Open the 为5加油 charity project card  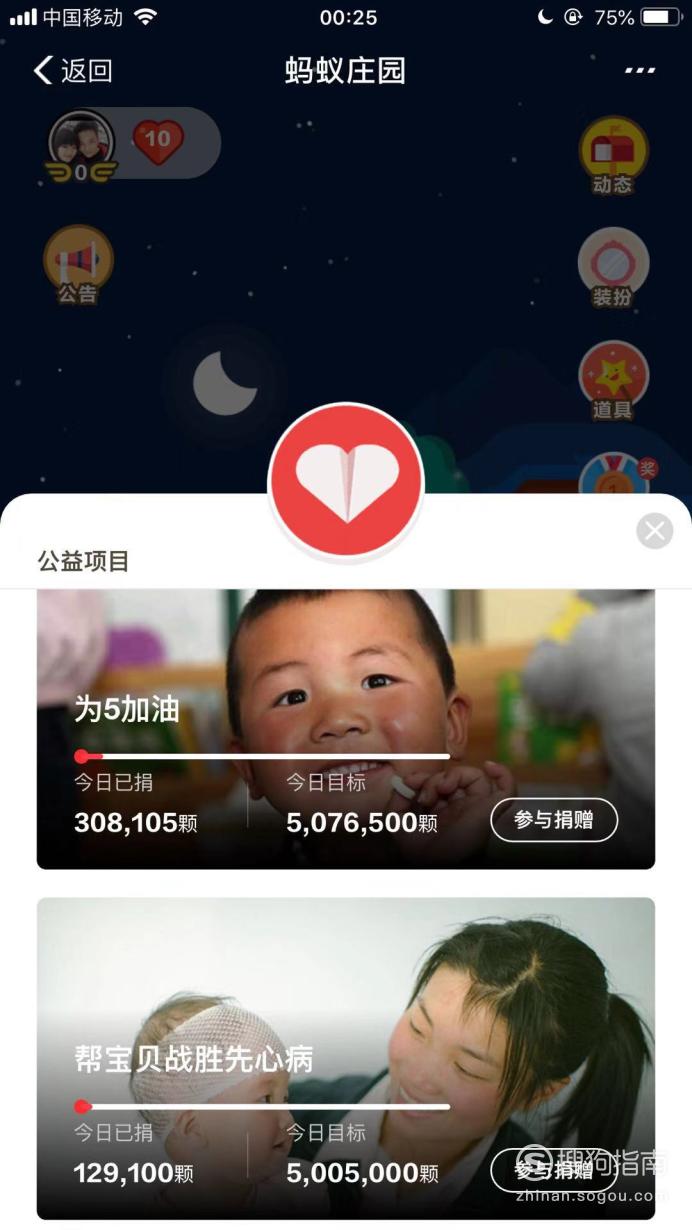coord(346,729)
